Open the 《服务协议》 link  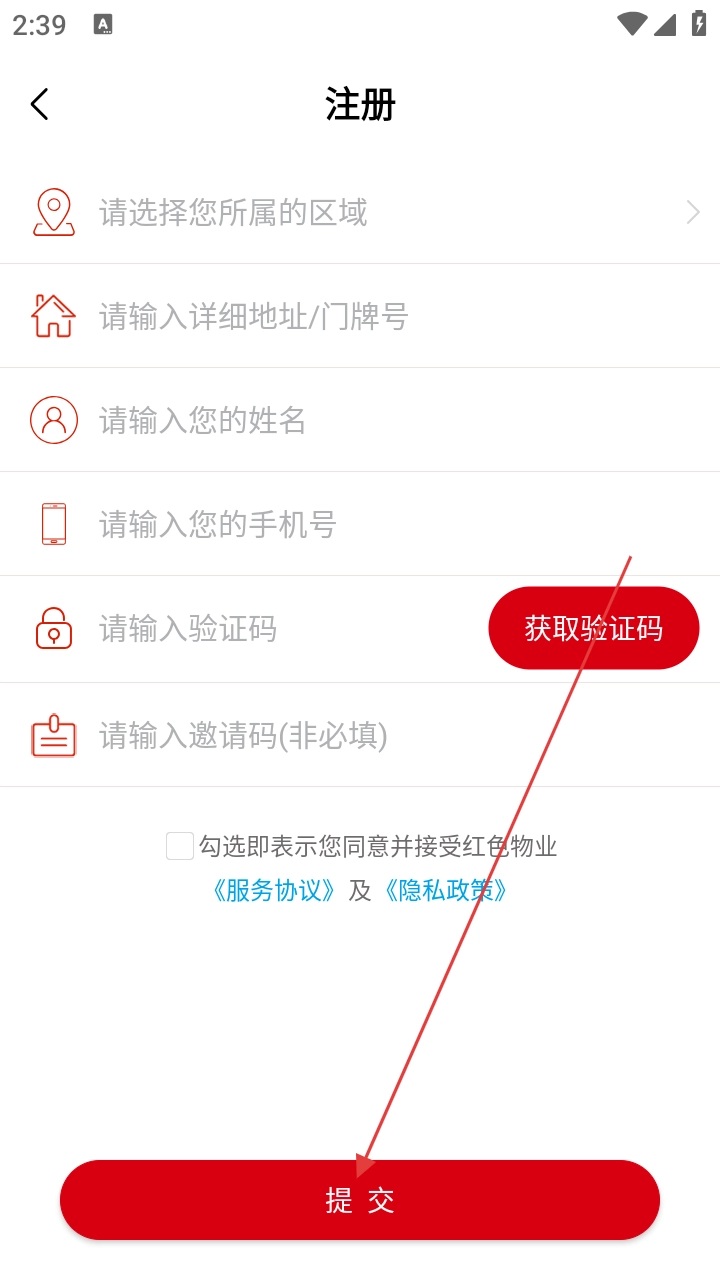[272, 890]
